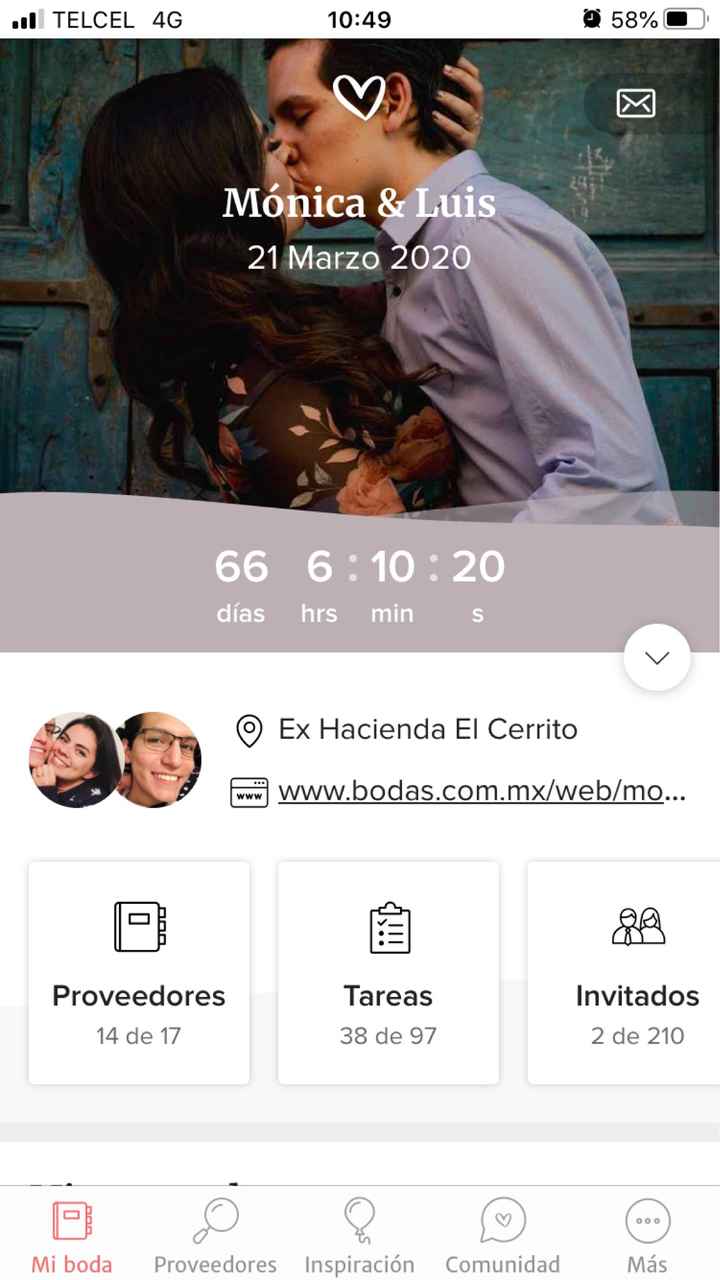
Task: Click the website browser icon next to the link
Action: pyautogui.click(x=247, y=791)
